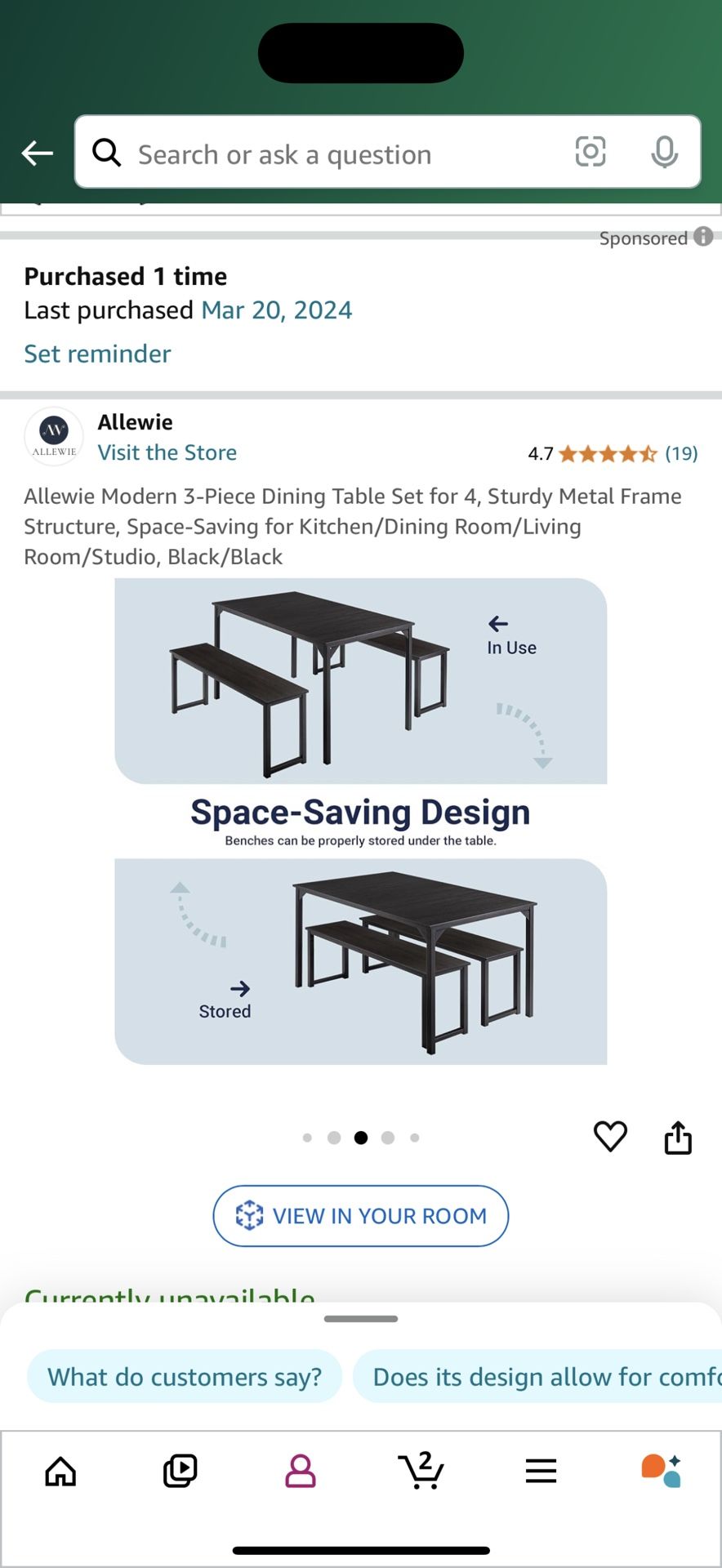722x1568 pixels.
Task: Click the Set reminder link
Action: pyautogui.click(x=96, y=353)
